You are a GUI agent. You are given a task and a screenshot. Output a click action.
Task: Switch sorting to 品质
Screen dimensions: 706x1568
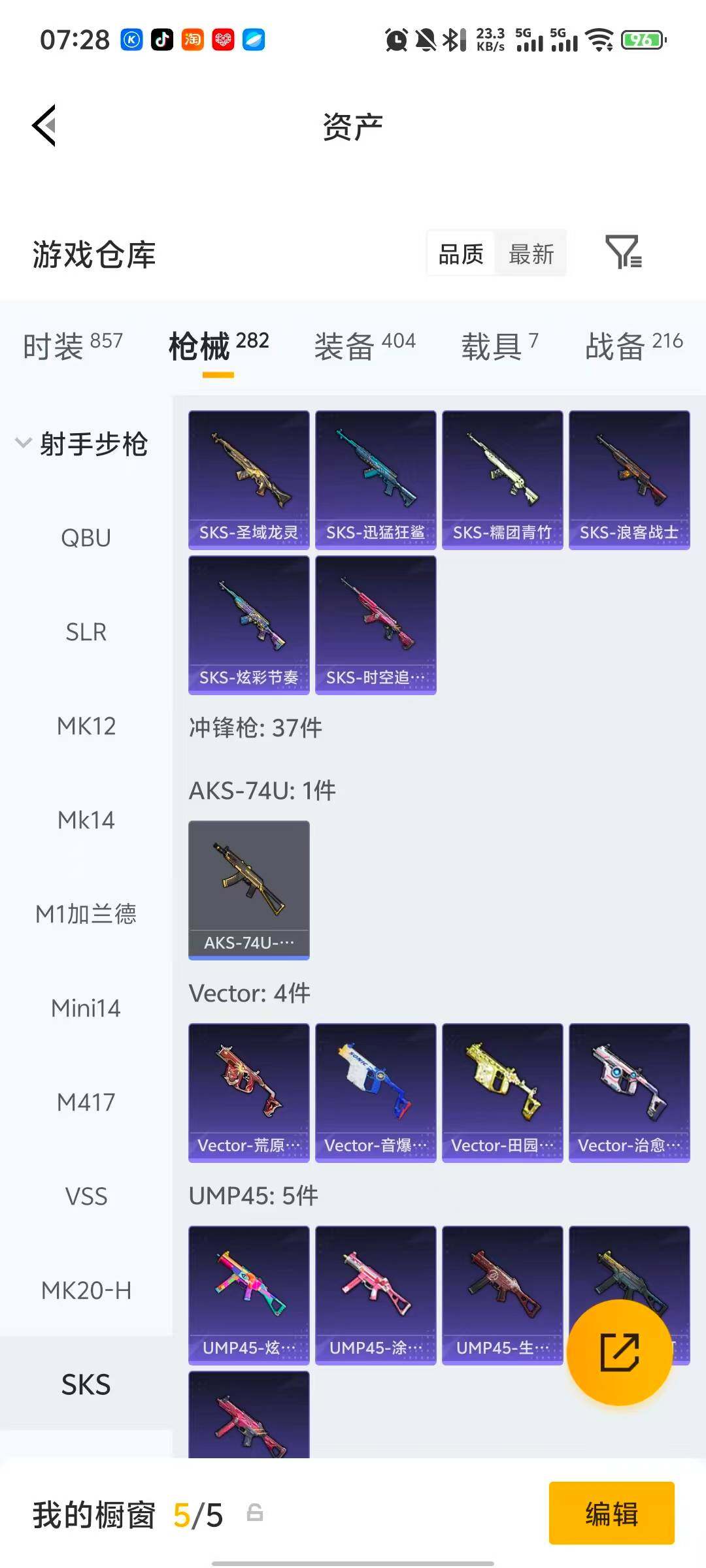(x=460, y=253)
